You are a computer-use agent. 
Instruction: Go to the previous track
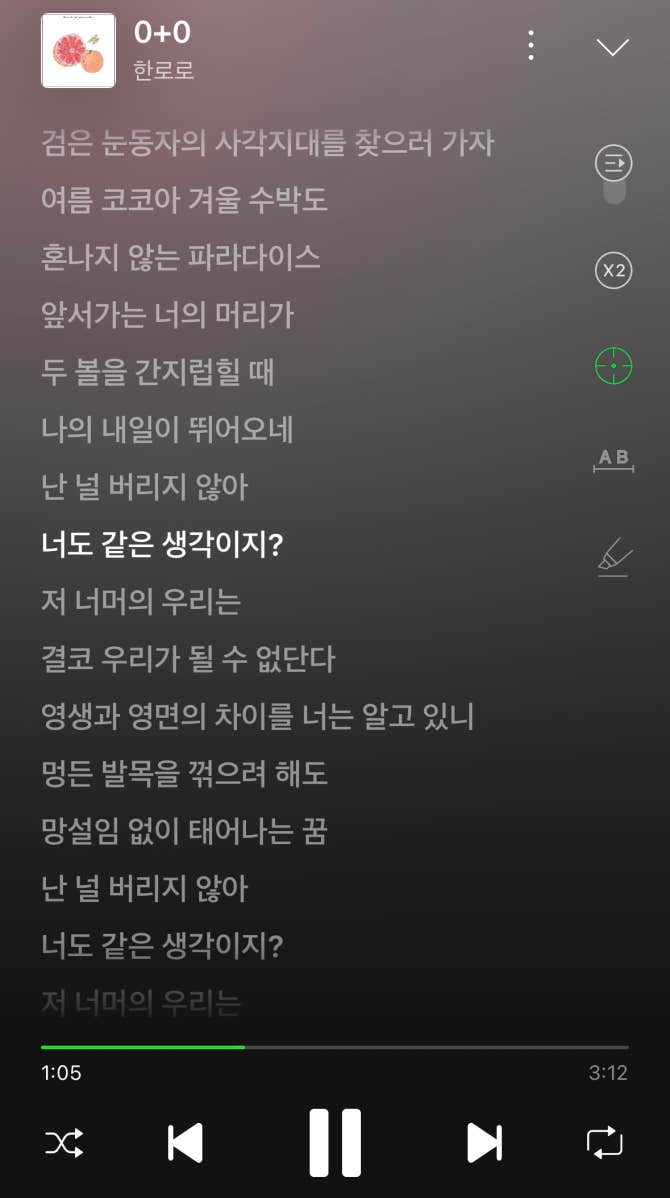tap(185, 1143)
